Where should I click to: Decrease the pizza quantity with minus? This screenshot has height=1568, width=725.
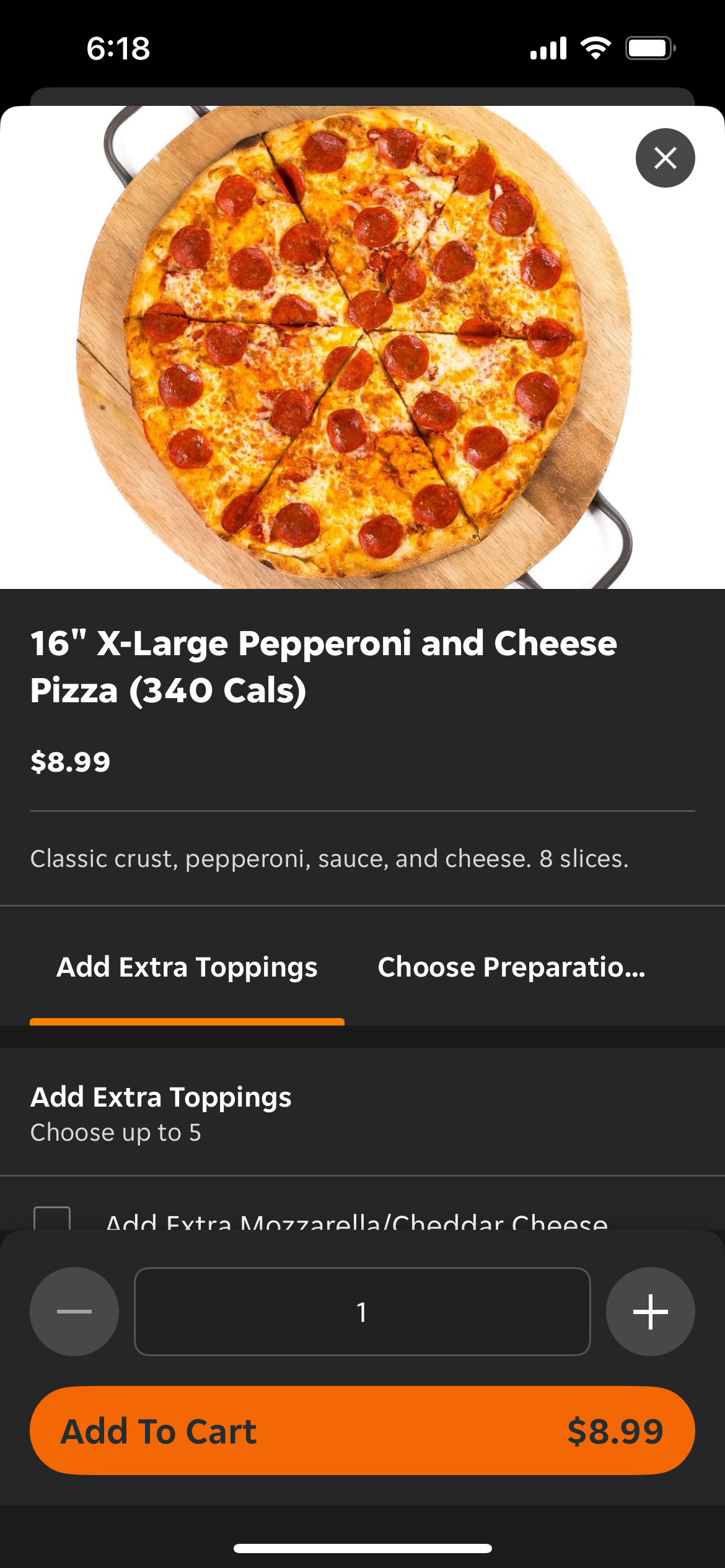[74, 1311]
